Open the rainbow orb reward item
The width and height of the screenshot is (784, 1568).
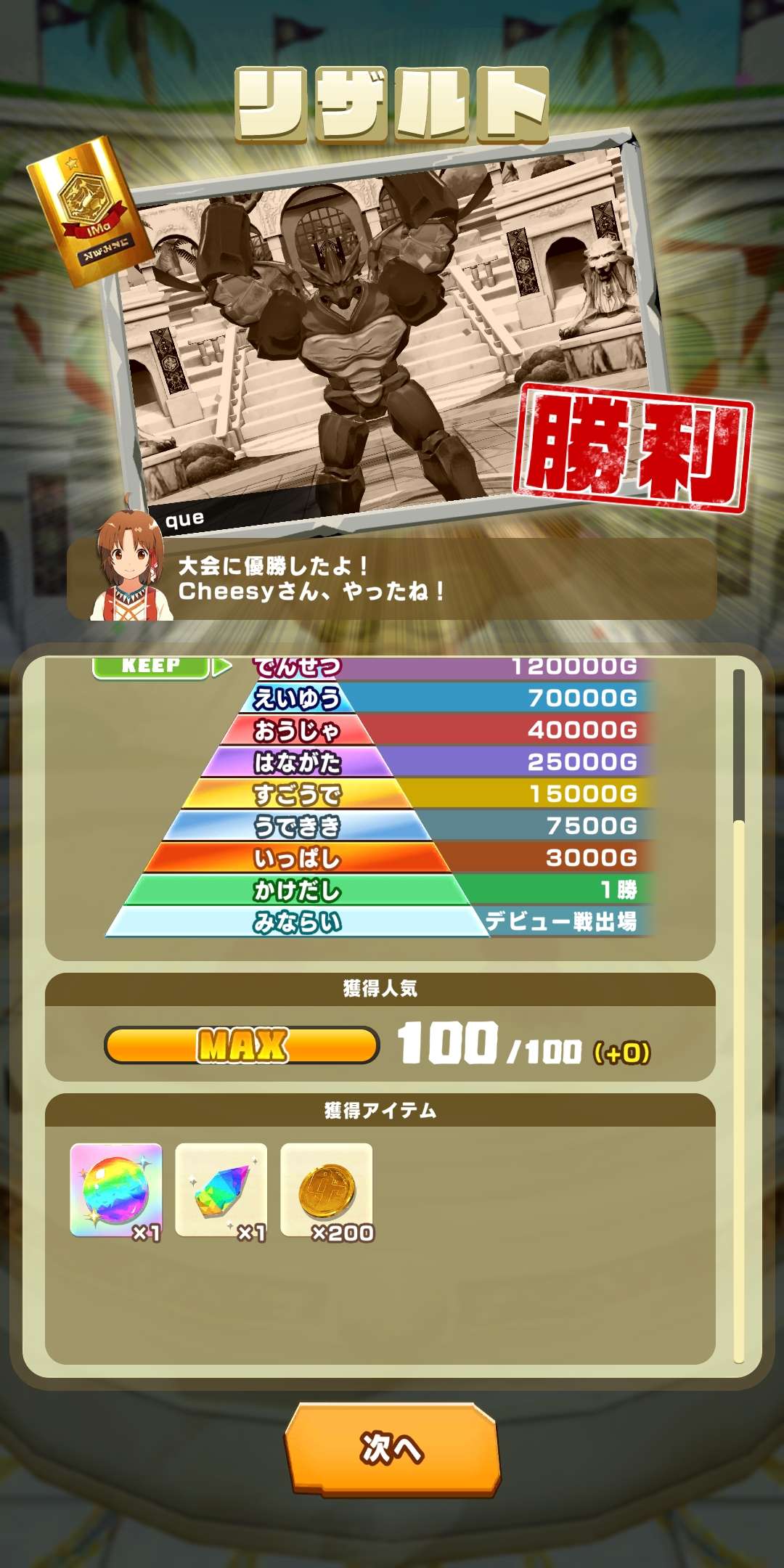[x=116, y=1191]
